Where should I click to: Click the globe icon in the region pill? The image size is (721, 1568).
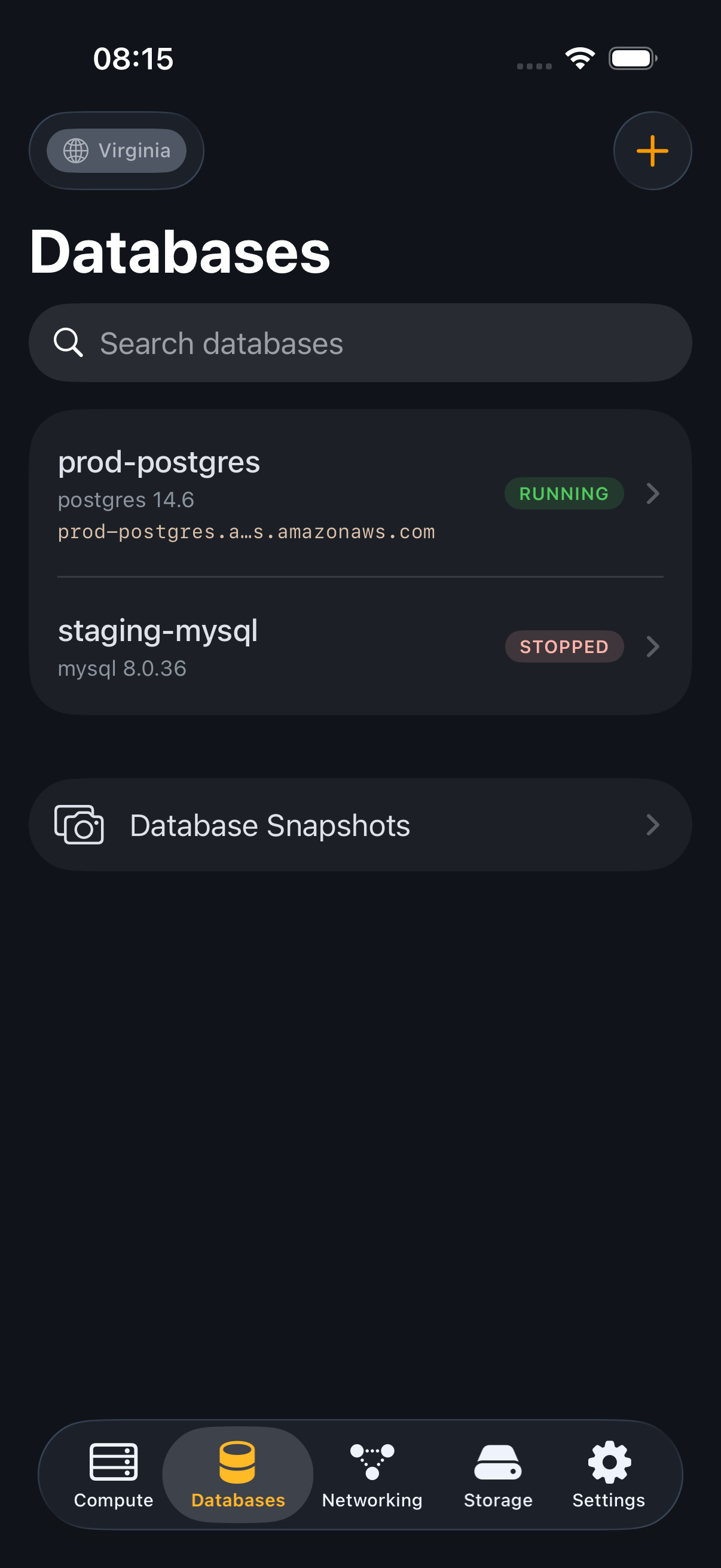point(75,150)
